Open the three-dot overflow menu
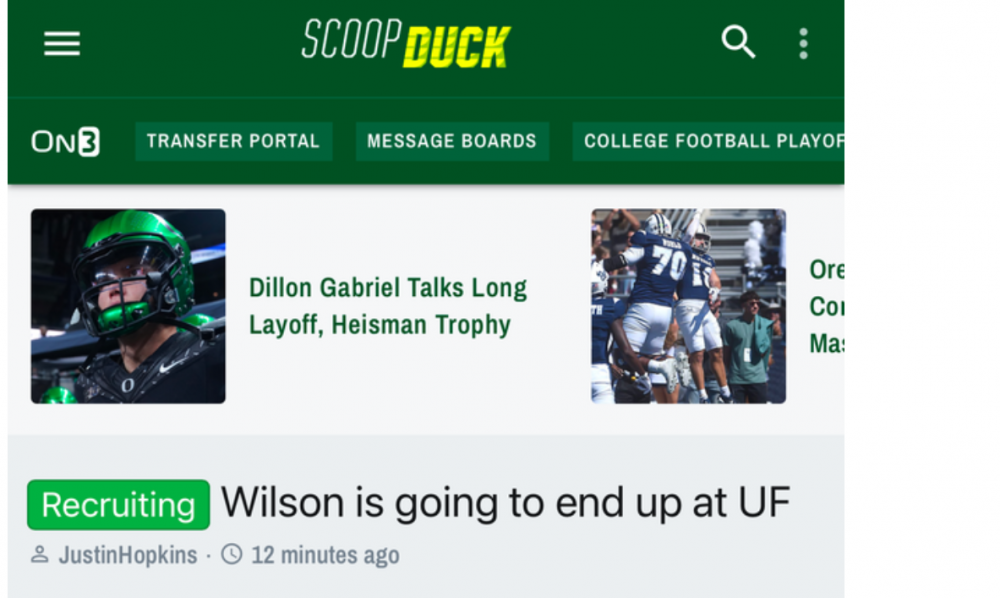This screenshot has width=1000, height=598. [x=803, y=43]
